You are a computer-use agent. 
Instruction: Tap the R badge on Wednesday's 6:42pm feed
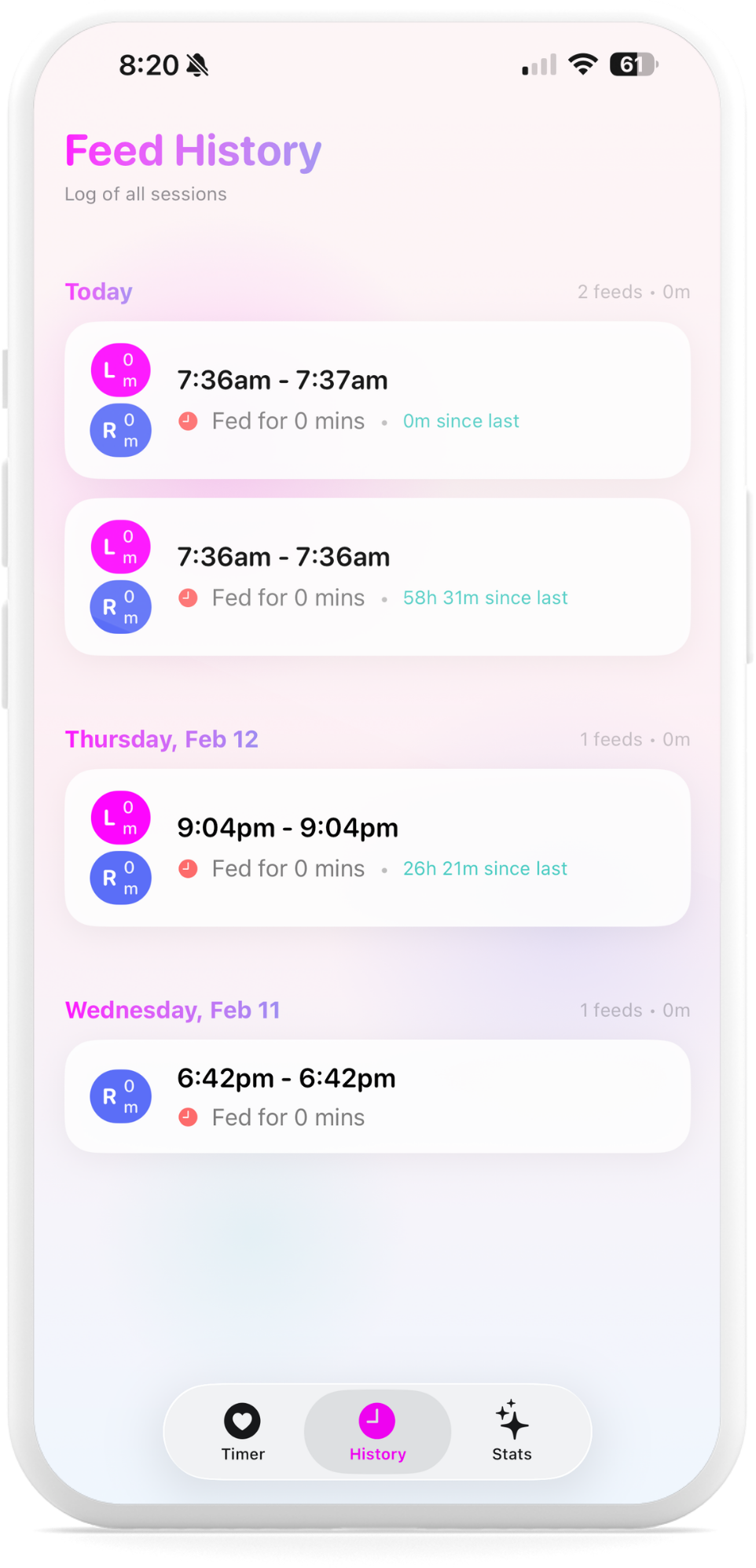point(119,1095)
